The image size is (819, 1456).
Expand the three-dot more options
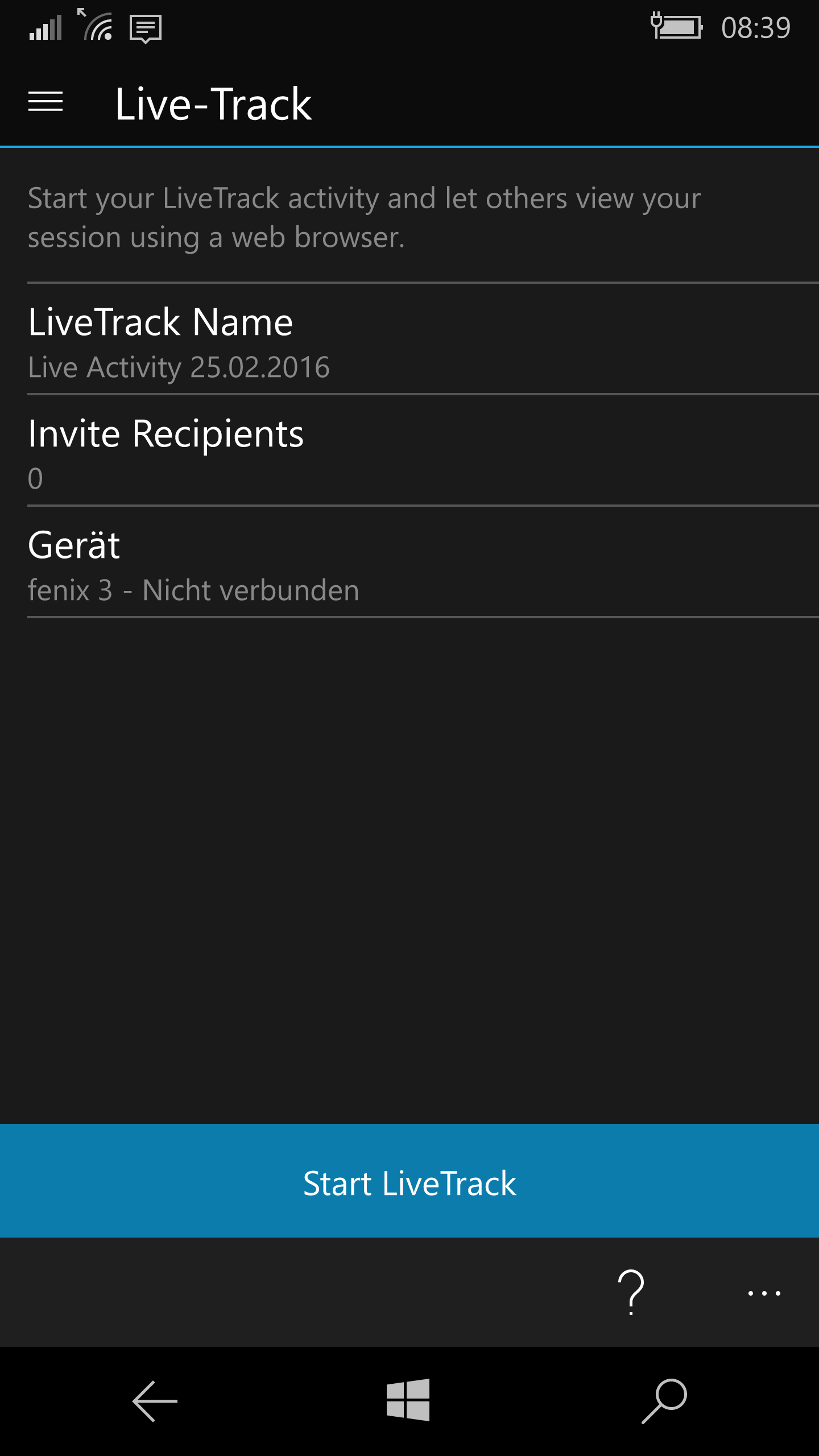point(764,1293)
